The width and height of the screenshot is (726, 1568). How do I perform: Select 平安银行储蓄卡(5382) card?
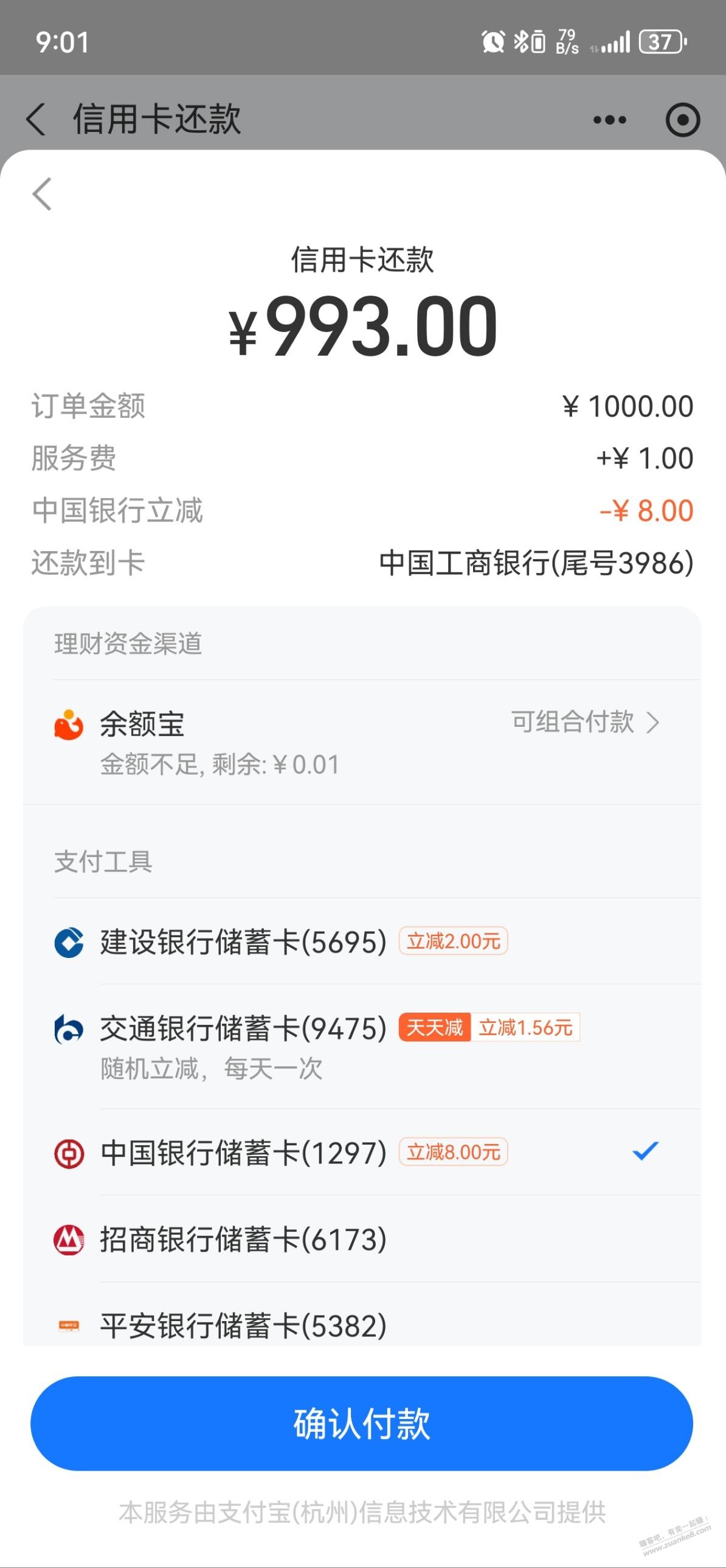click(243, 1325)
